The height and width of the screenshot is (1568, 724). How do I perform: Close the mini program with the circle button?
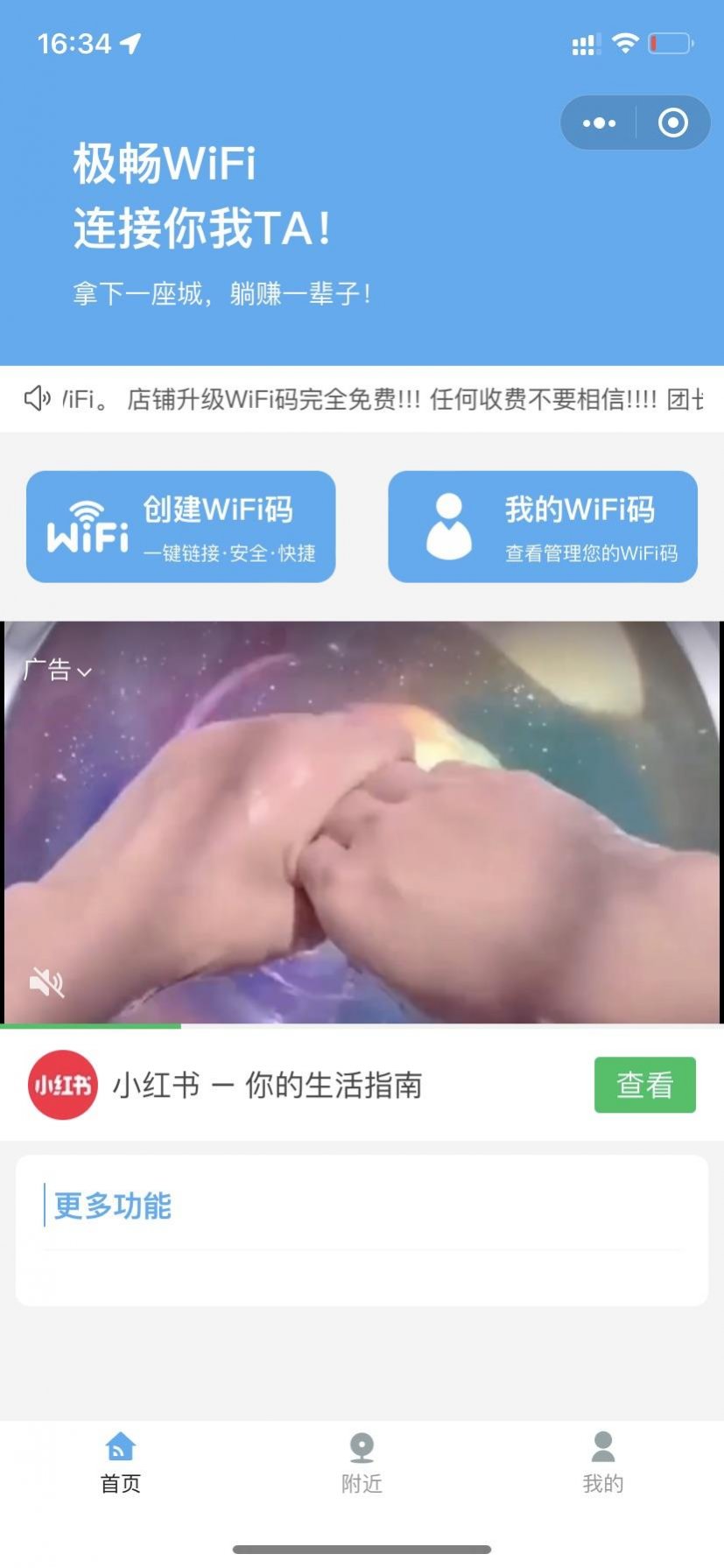click(x=672, y=123)
